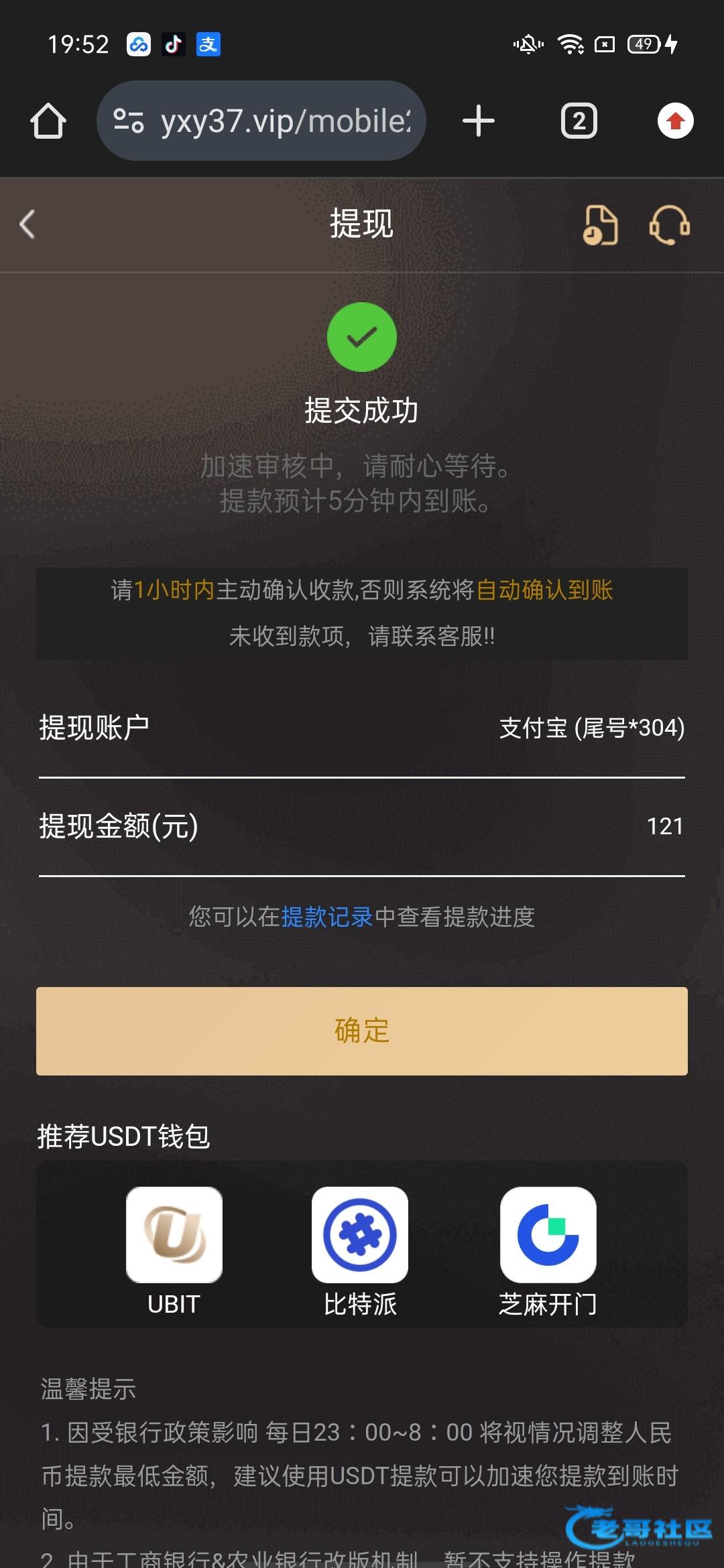
Task: Edit the yxy37.vip address bar
Action: (x=285, y=121)
